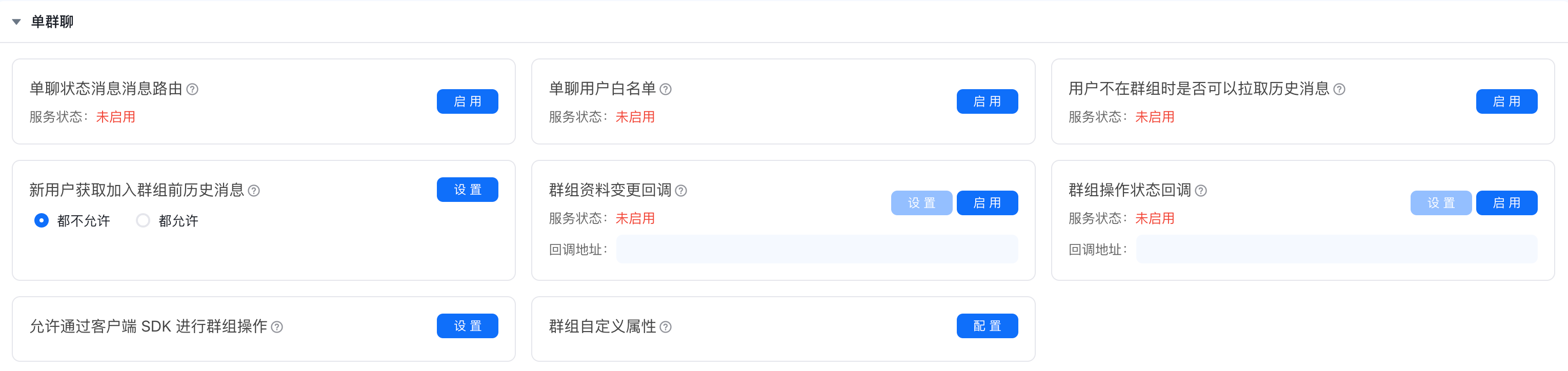
Task: Enable 群组资料变更回调
Action: (987, 203)
